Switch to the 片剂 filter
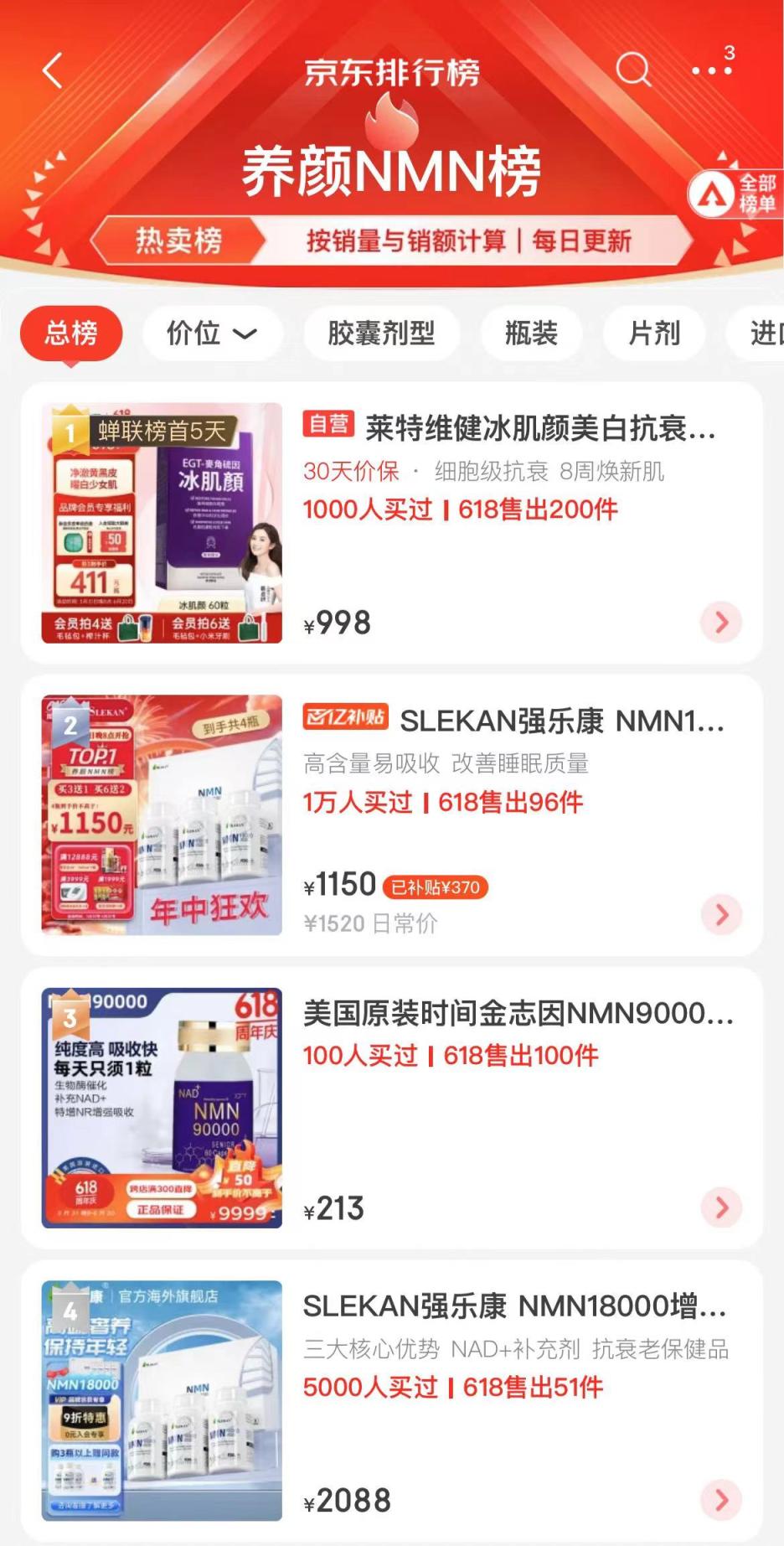784x1546 pixels. pos(654,333)
